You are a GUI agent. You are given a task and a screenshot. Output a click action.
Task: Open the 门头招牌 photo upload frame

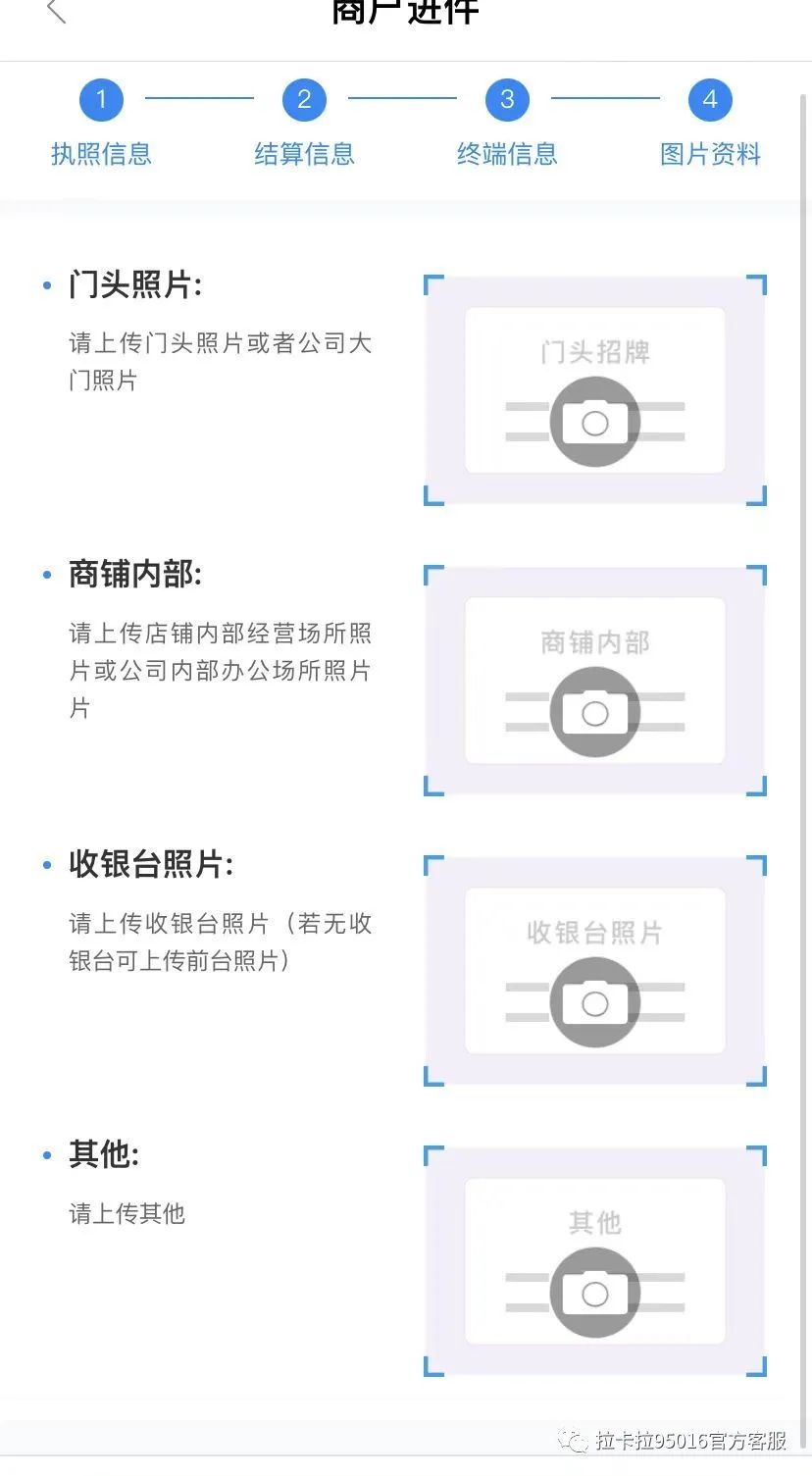593,389
